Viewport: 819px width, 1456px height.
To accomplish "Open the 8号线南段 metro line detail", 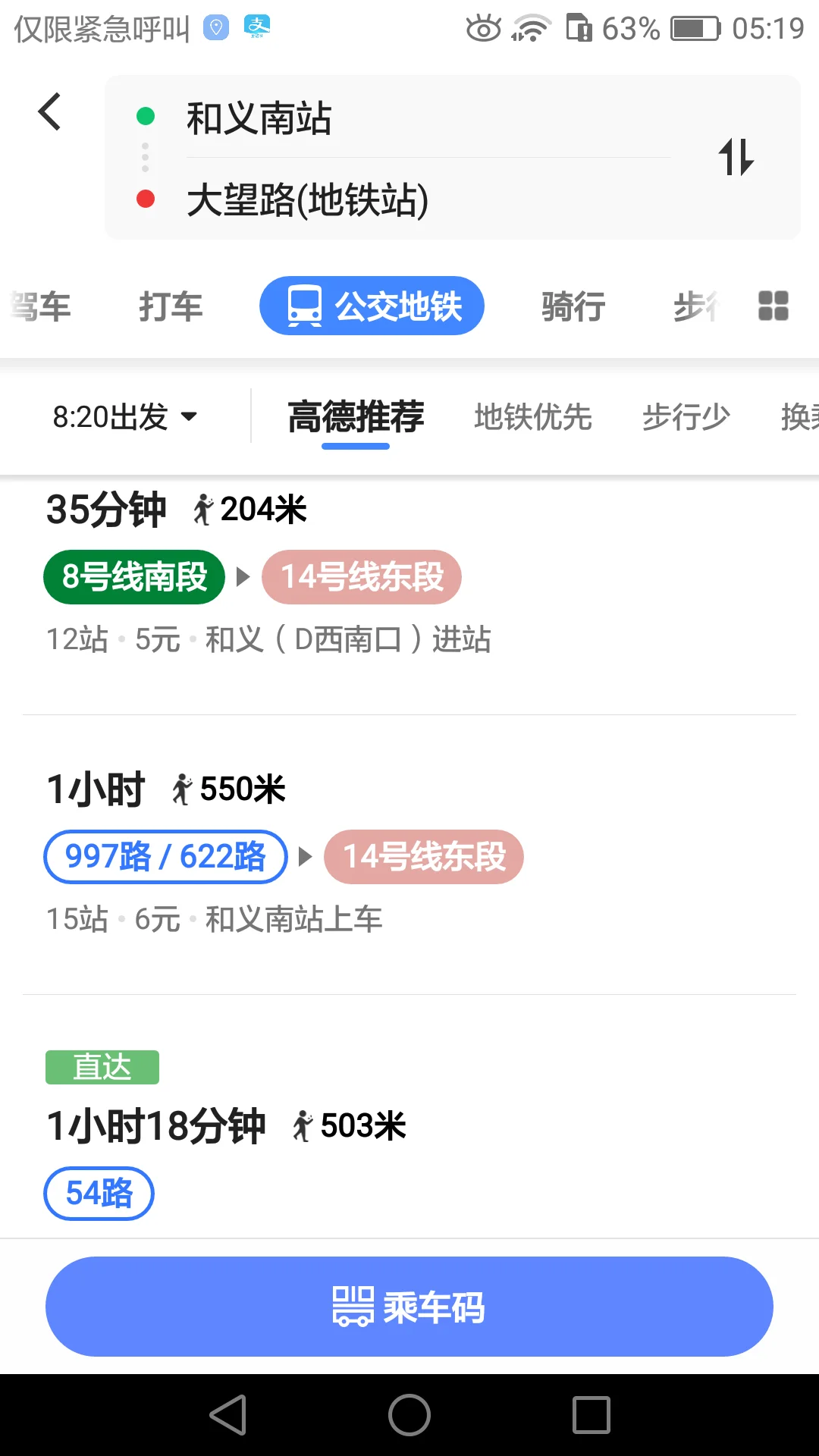I will click(x=133, y=577).
